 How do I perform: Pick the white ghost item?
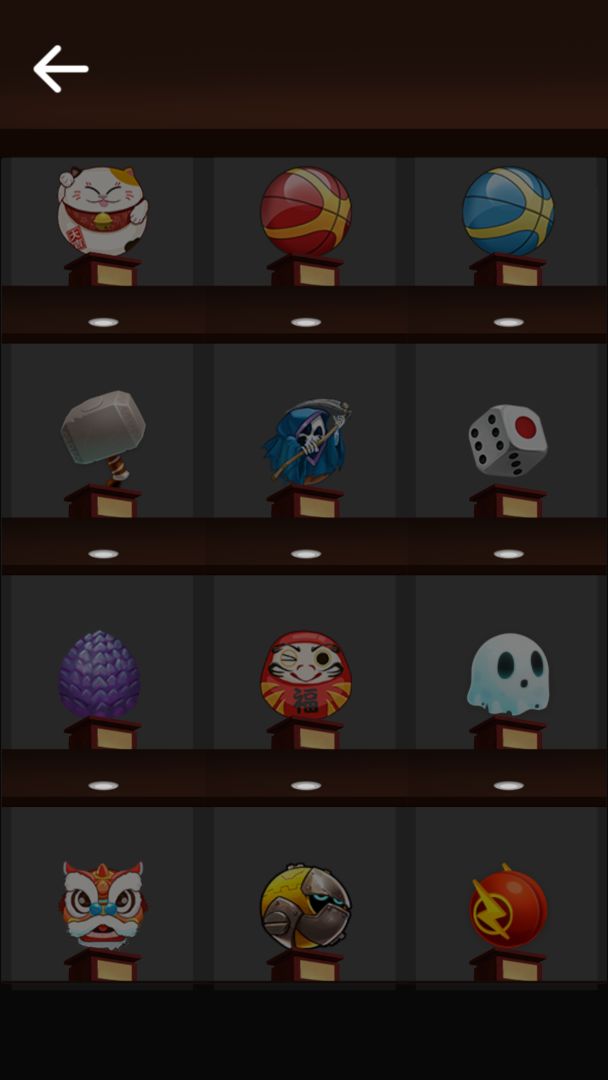(509, 674)
